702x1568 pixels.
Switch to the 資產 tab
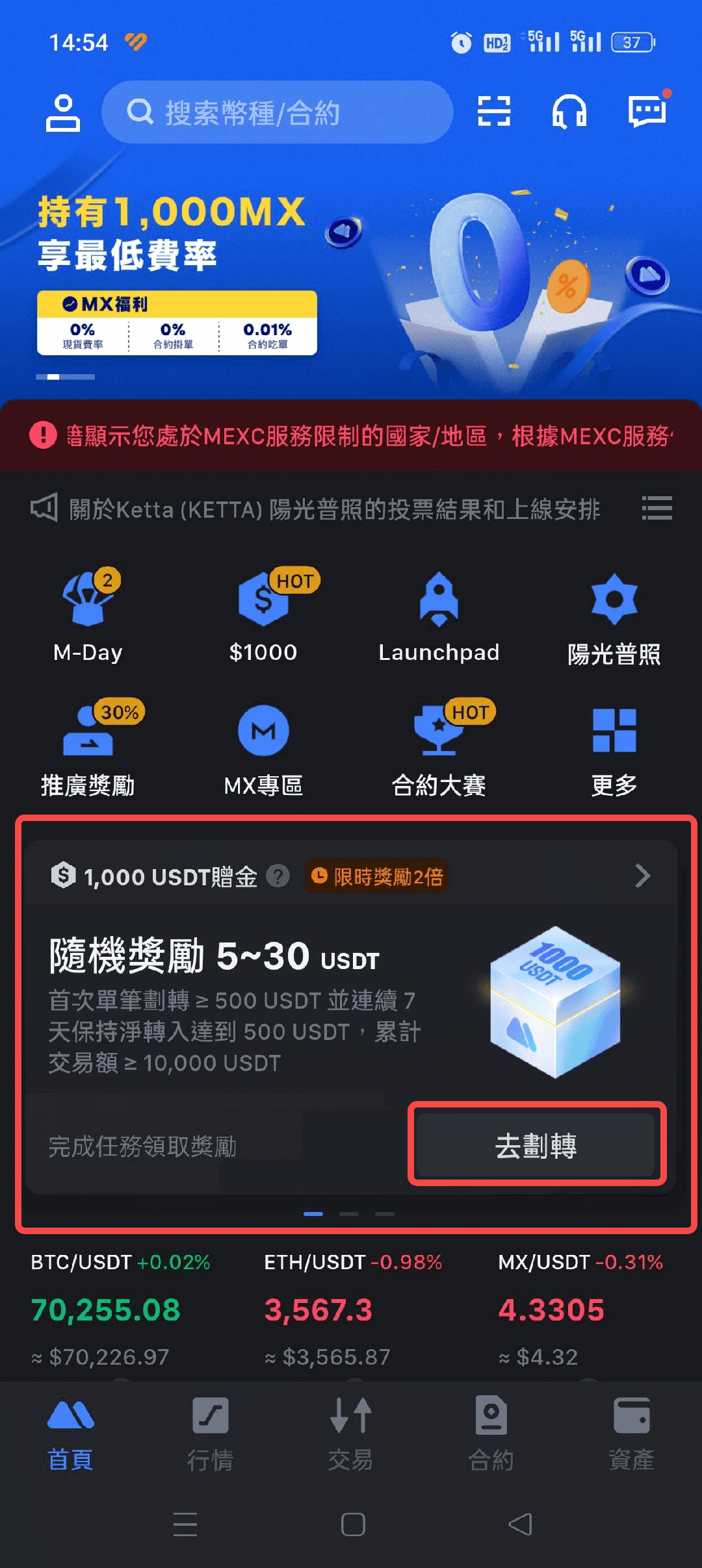pyautogui.click(x=631, y=1434)
